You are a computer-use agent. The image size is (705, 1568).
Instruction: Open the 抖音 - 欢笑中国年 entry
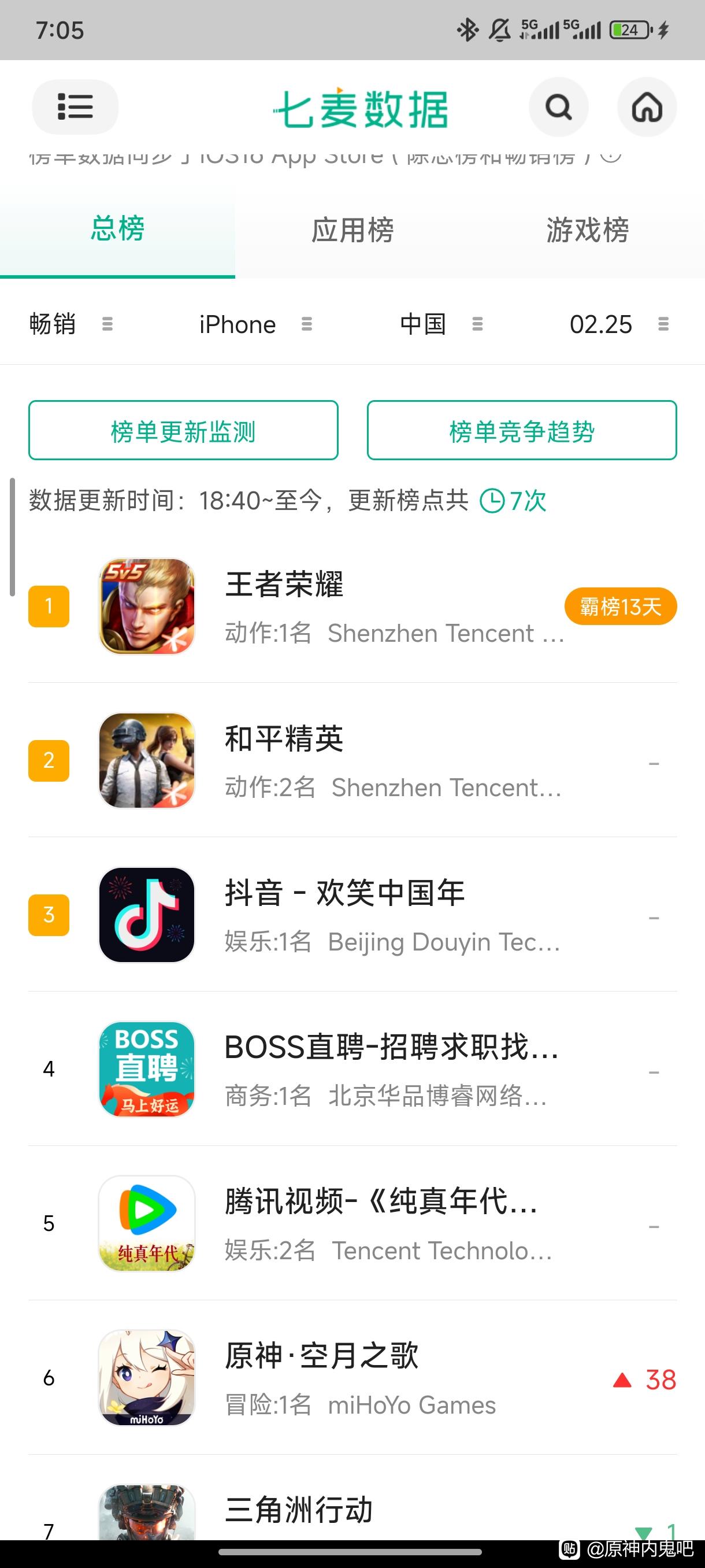pyautogui.click(x=352, y=915)
